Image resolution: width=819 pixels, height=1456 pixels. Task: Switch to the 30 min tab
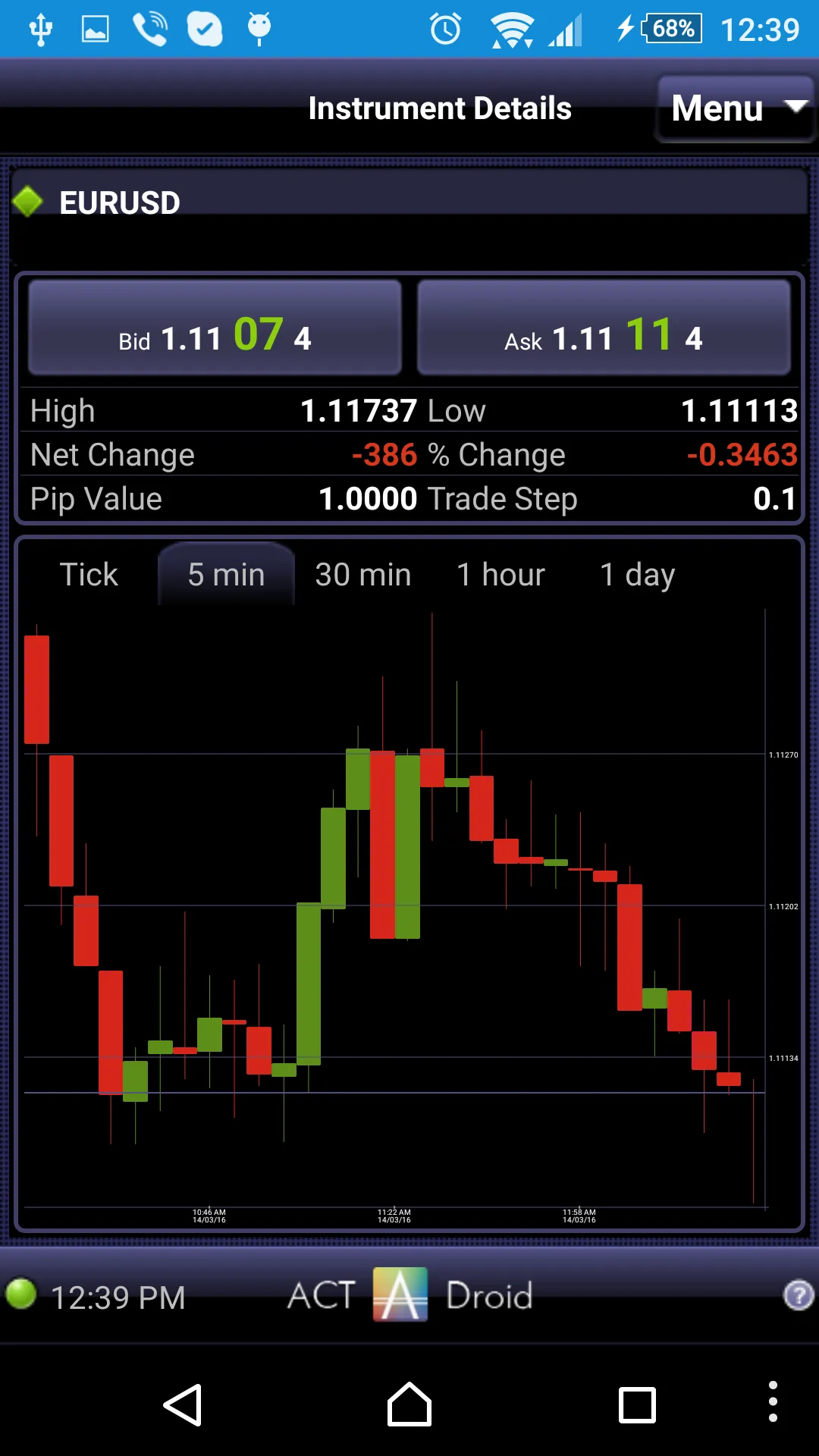(x=362, y=575)
